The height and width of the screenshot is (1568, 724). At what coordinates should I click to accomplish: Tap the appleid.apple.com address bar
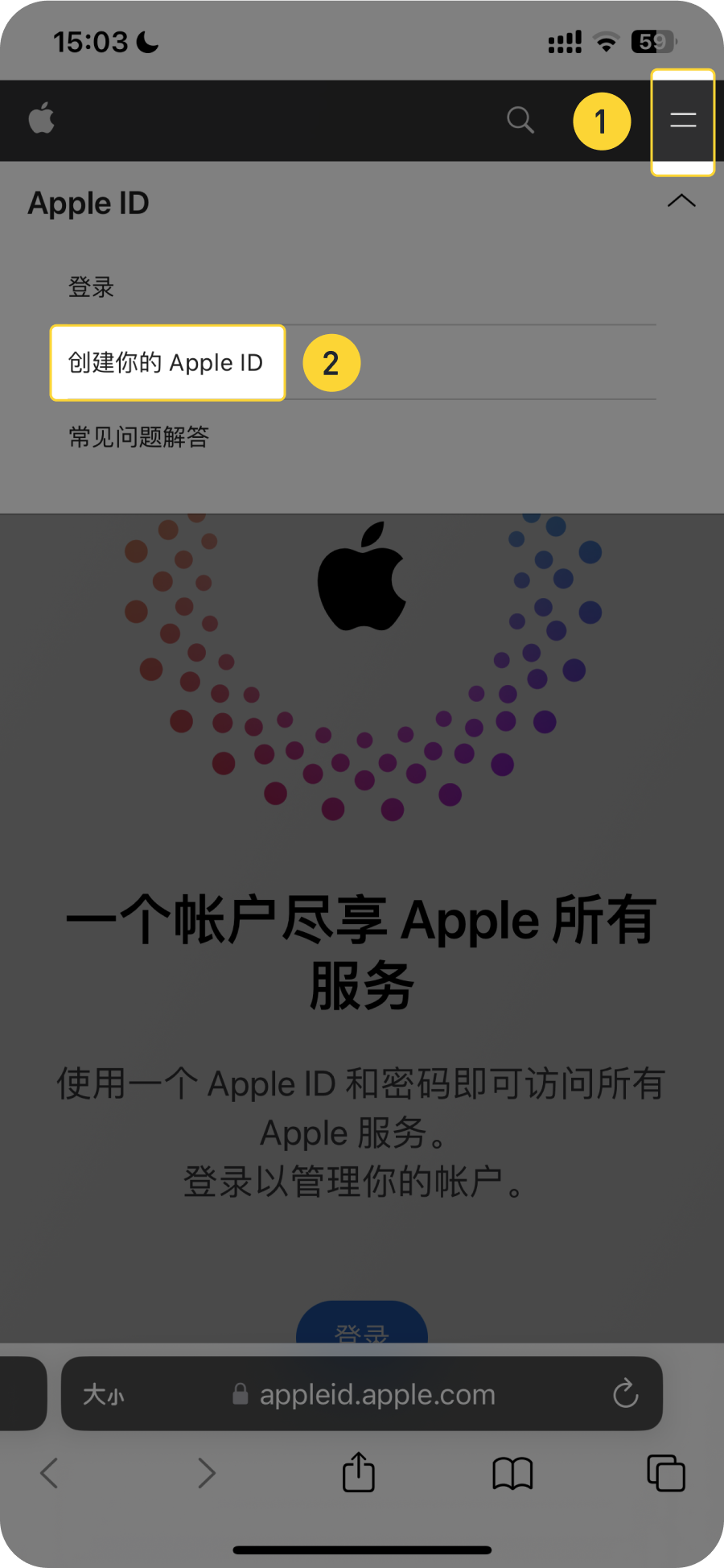tap(376, 1394)
